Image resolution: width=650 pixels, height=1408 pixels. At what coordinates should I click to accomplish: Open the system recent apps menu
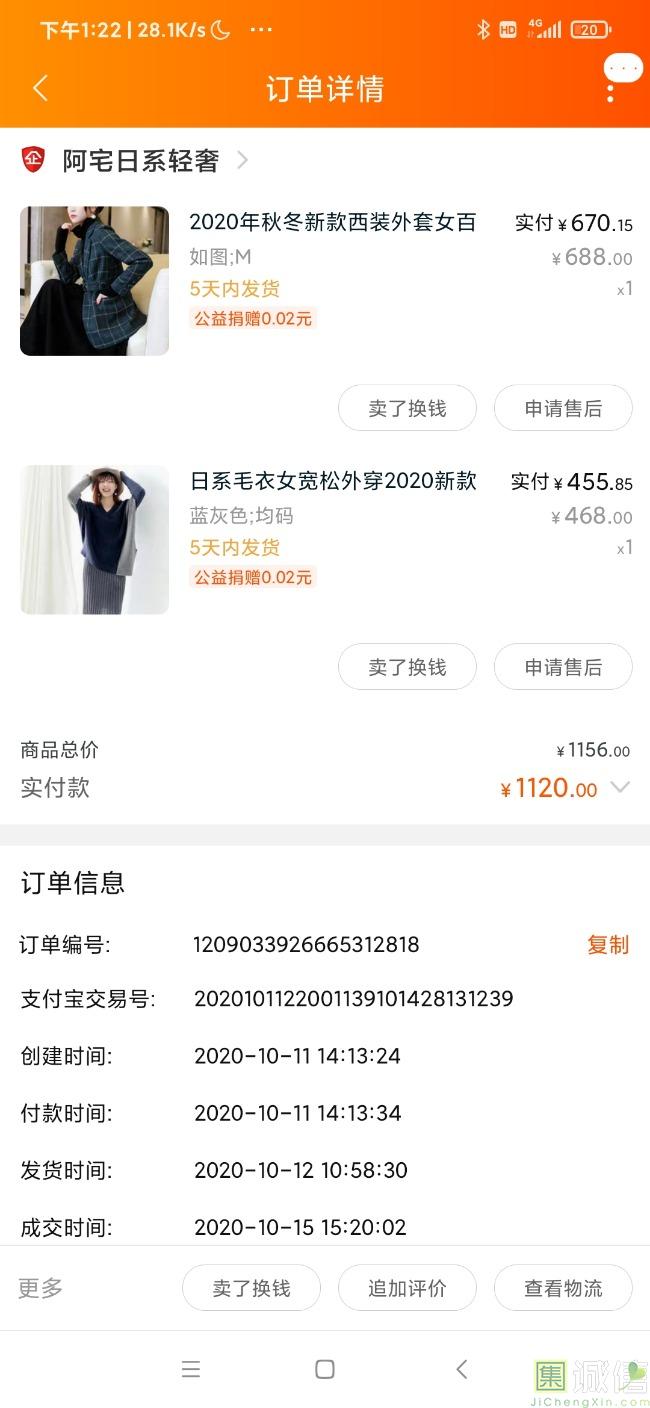coord(191,1370)
